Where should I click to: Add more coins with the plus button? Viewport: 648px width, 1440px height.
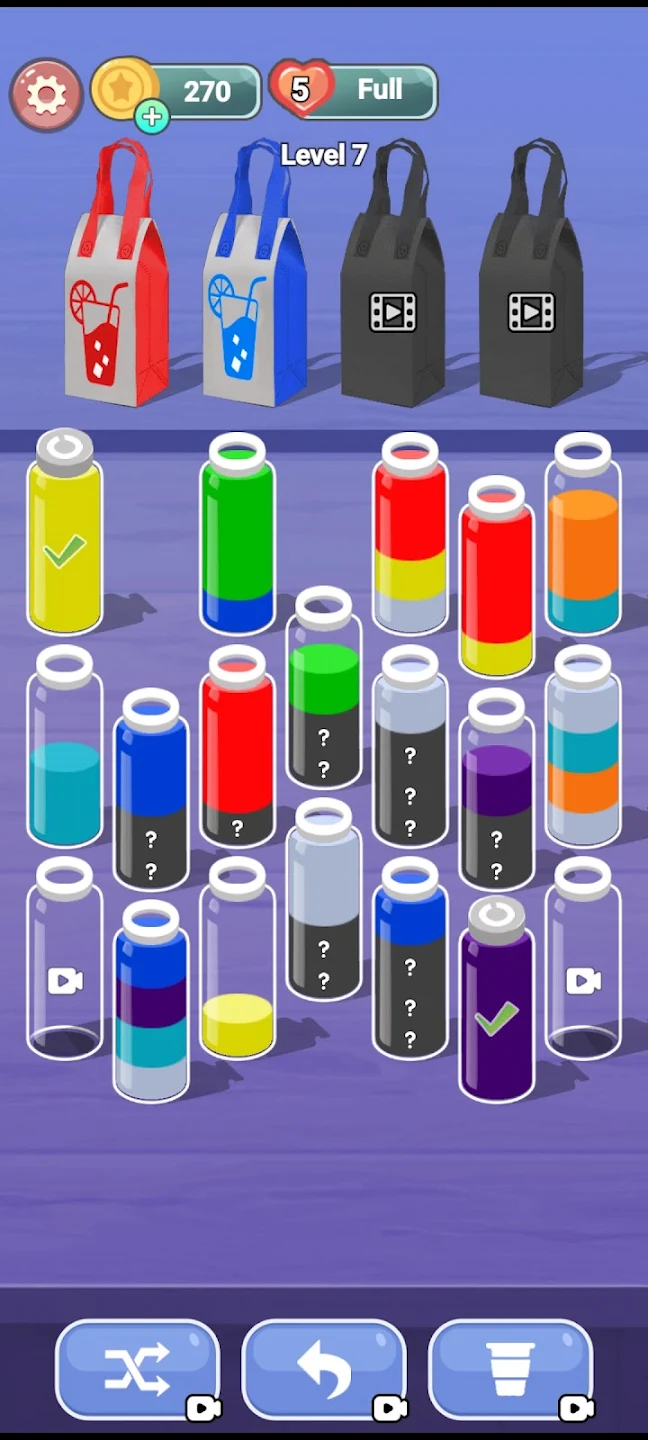click(152, 117)
